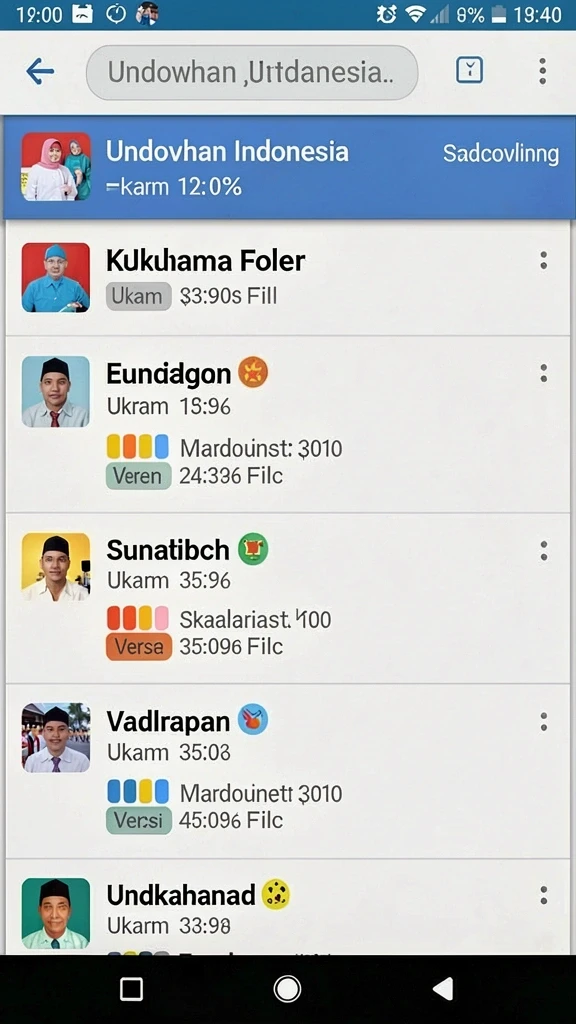Tap the Sadcovlinng button
This screenshot has height=1024, width=576.
501,154
